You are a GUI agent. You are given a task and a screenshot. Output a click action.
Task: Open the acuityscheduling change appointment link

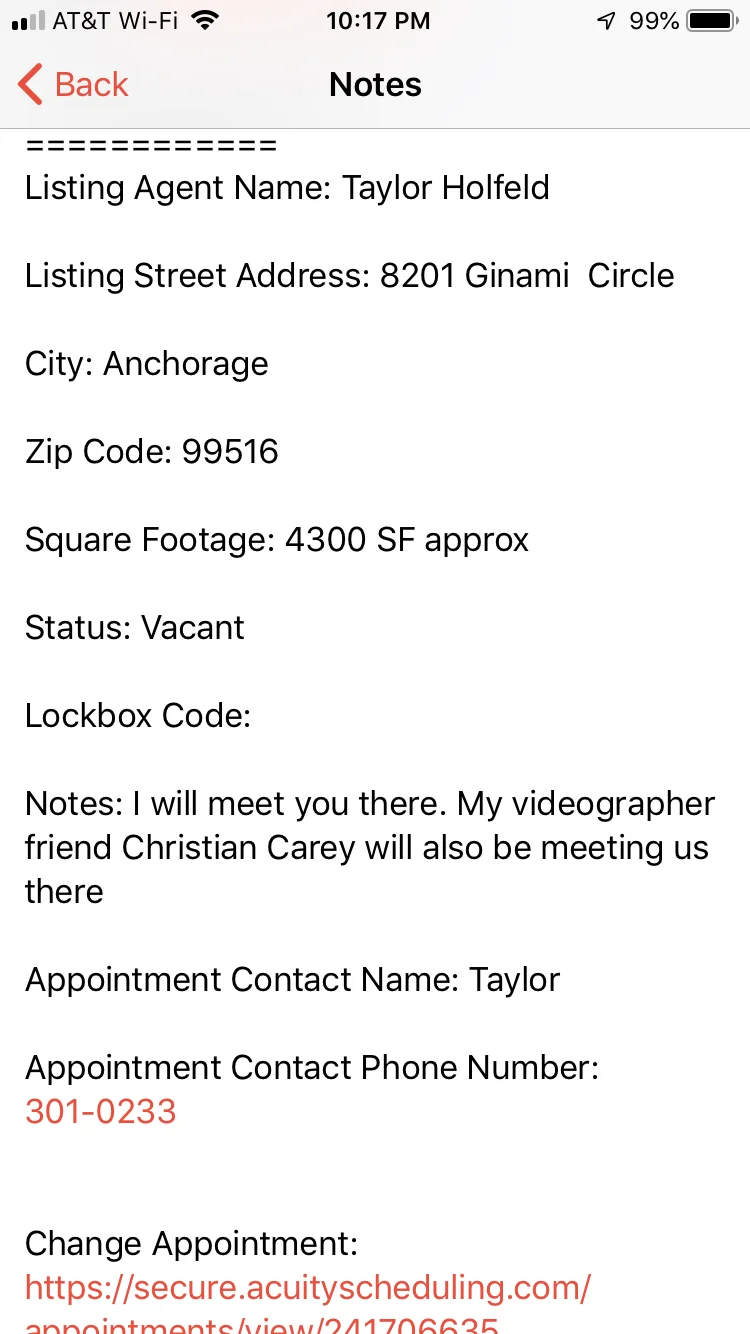tap(308, 1288)
